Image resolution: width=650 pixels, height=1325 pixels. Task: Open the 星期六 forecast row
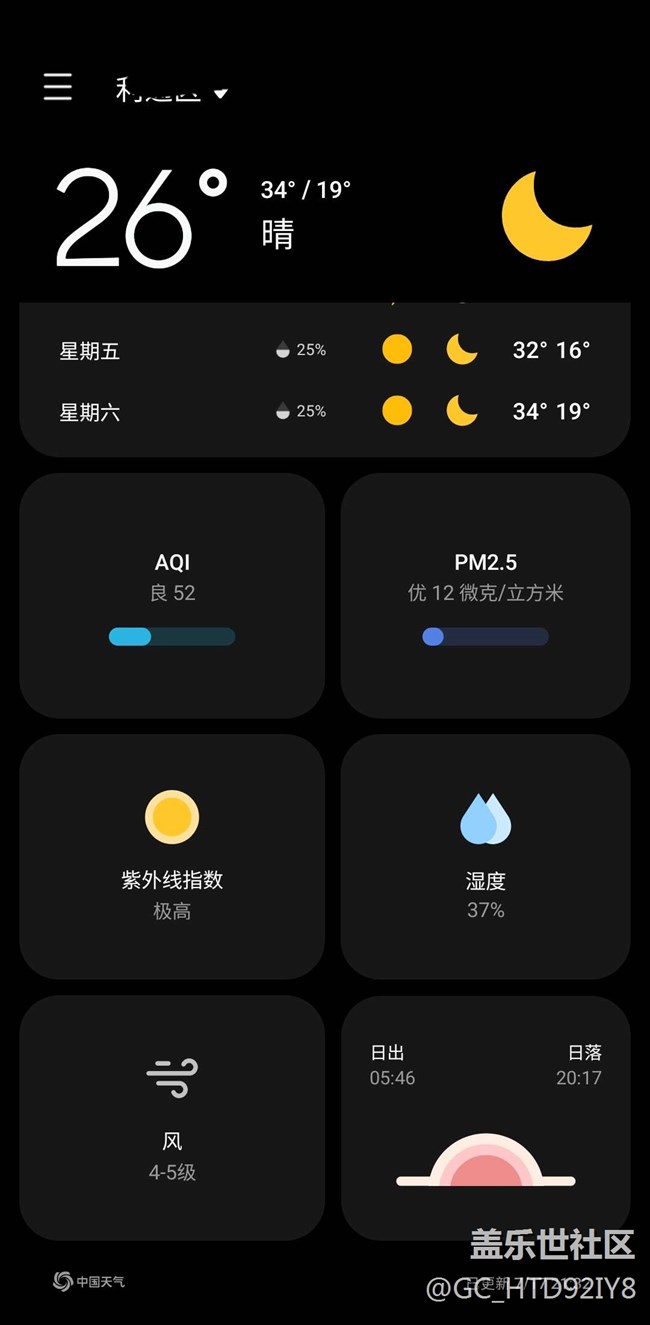[324, 411]
